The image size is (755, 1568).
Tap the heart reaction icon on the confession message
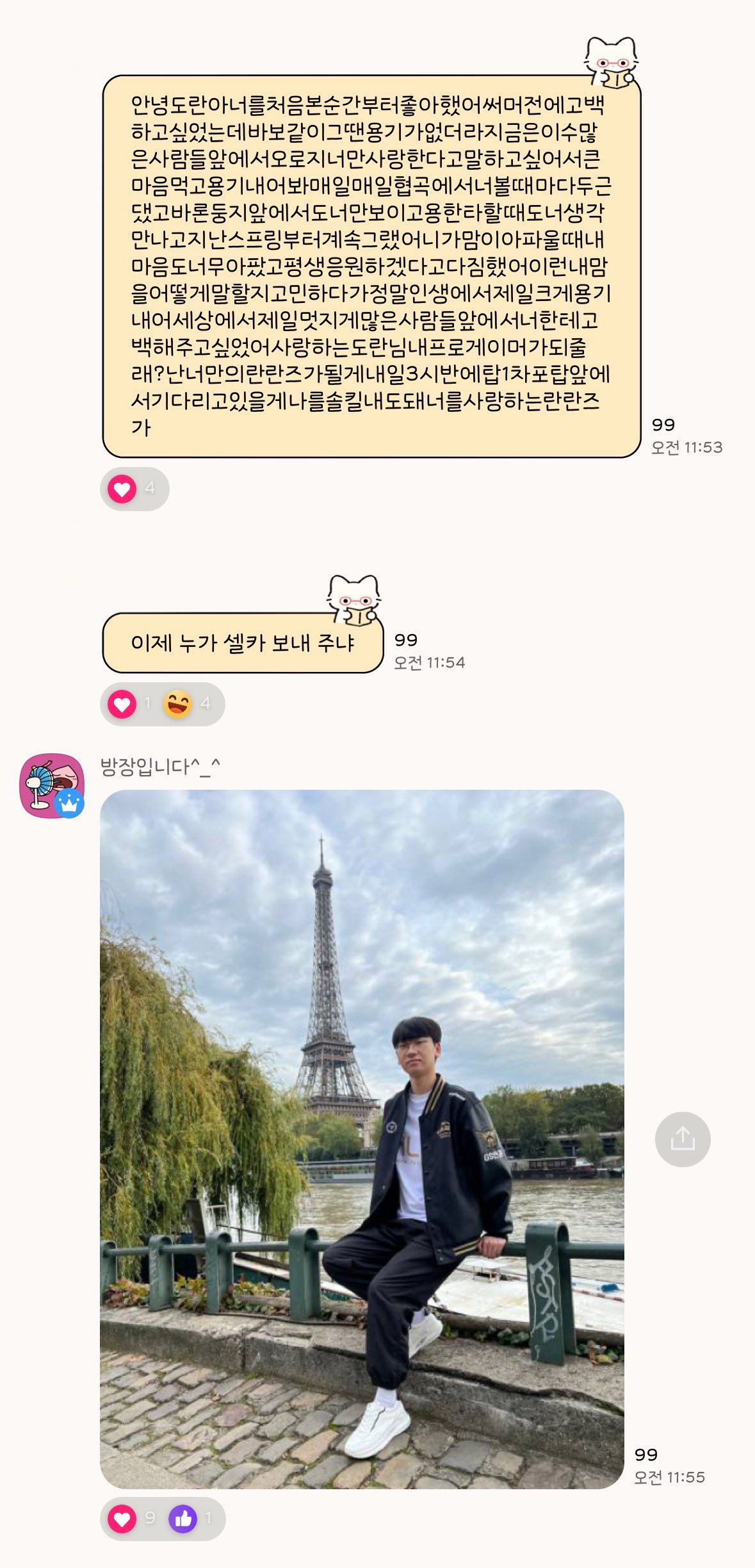coord(124,489)
